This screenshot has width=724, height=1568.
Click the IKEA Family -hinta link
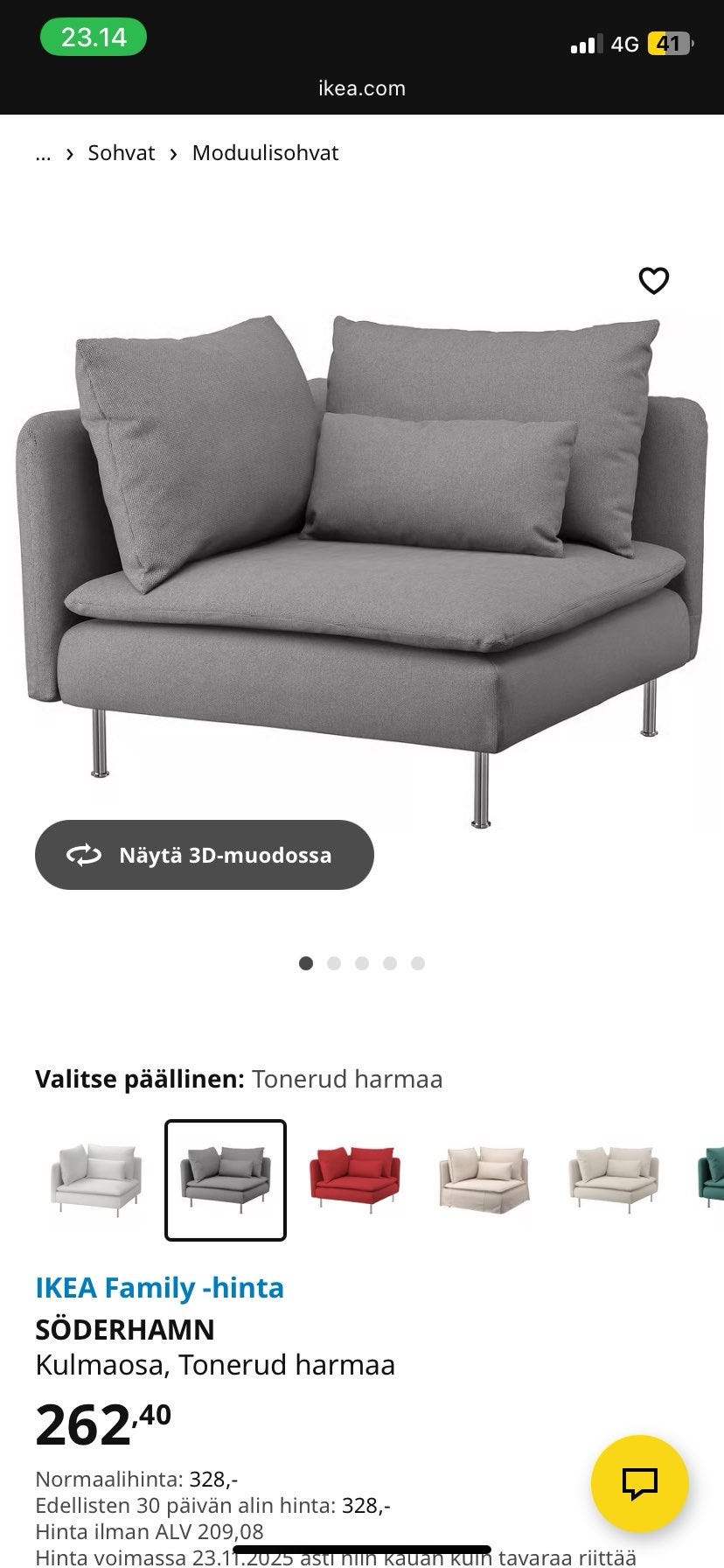pyautogui.click(x=159, y=1287)
